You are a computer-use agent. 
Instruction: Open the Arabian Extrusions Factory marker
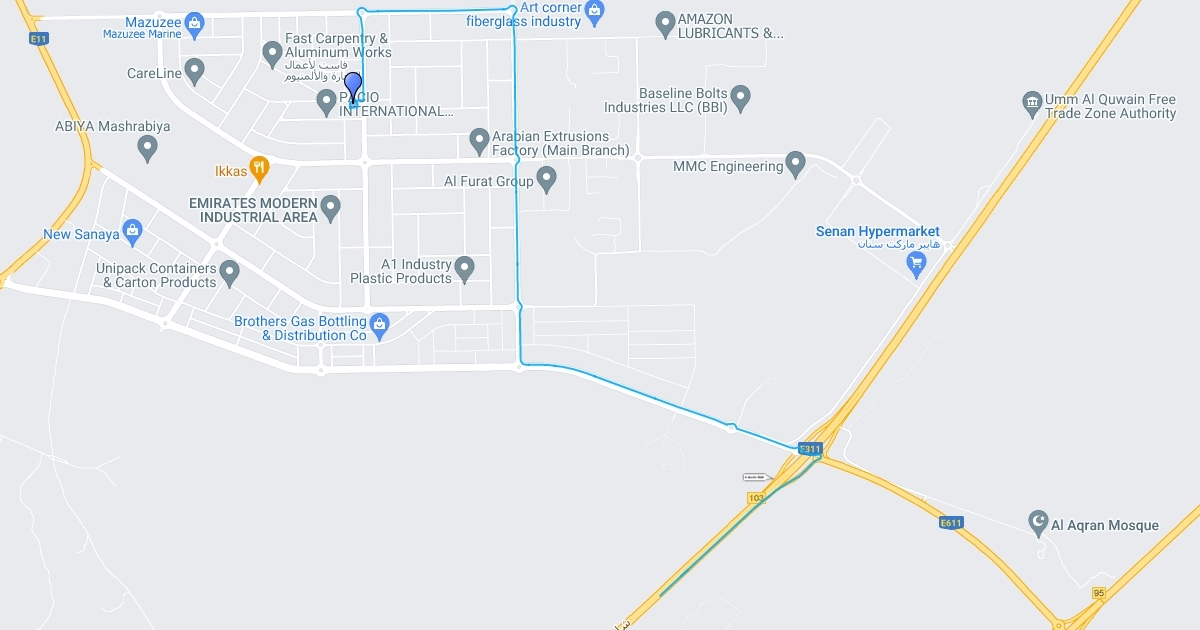479,139
